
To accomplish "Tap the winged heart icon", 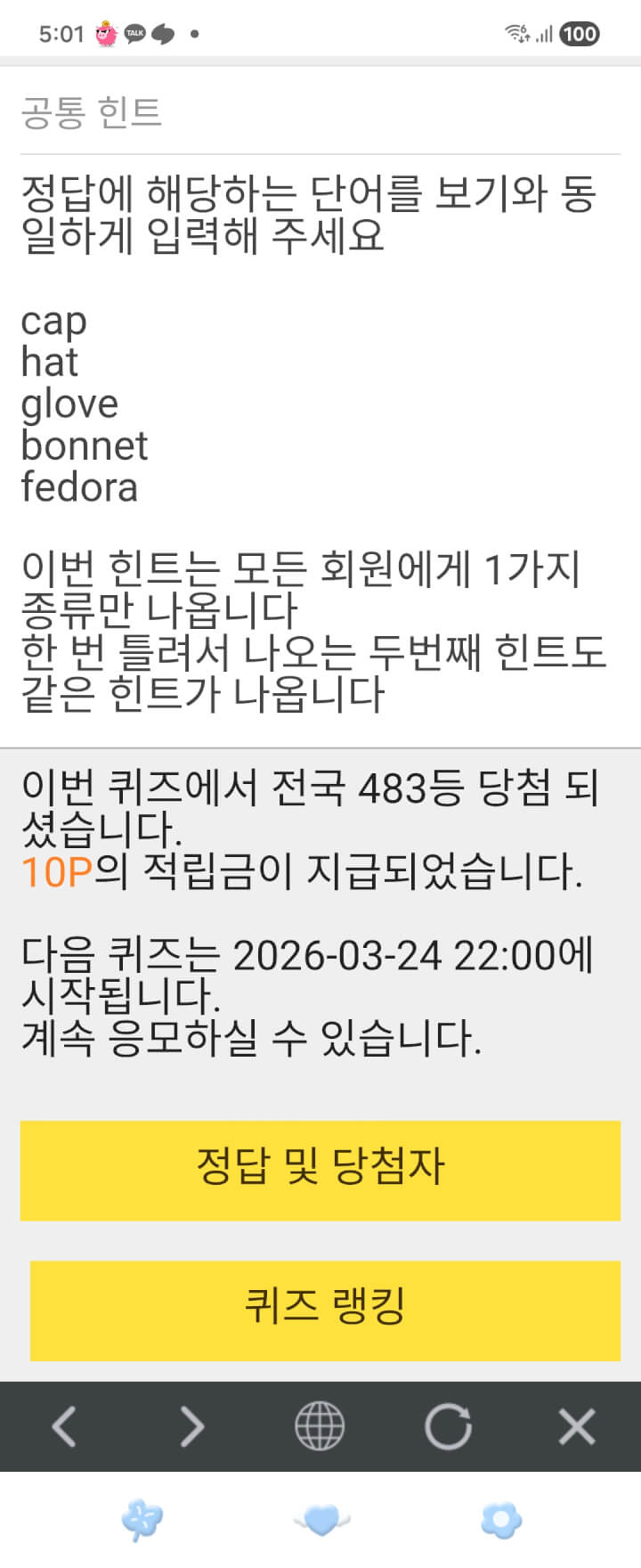I will tap(322, 1520).
